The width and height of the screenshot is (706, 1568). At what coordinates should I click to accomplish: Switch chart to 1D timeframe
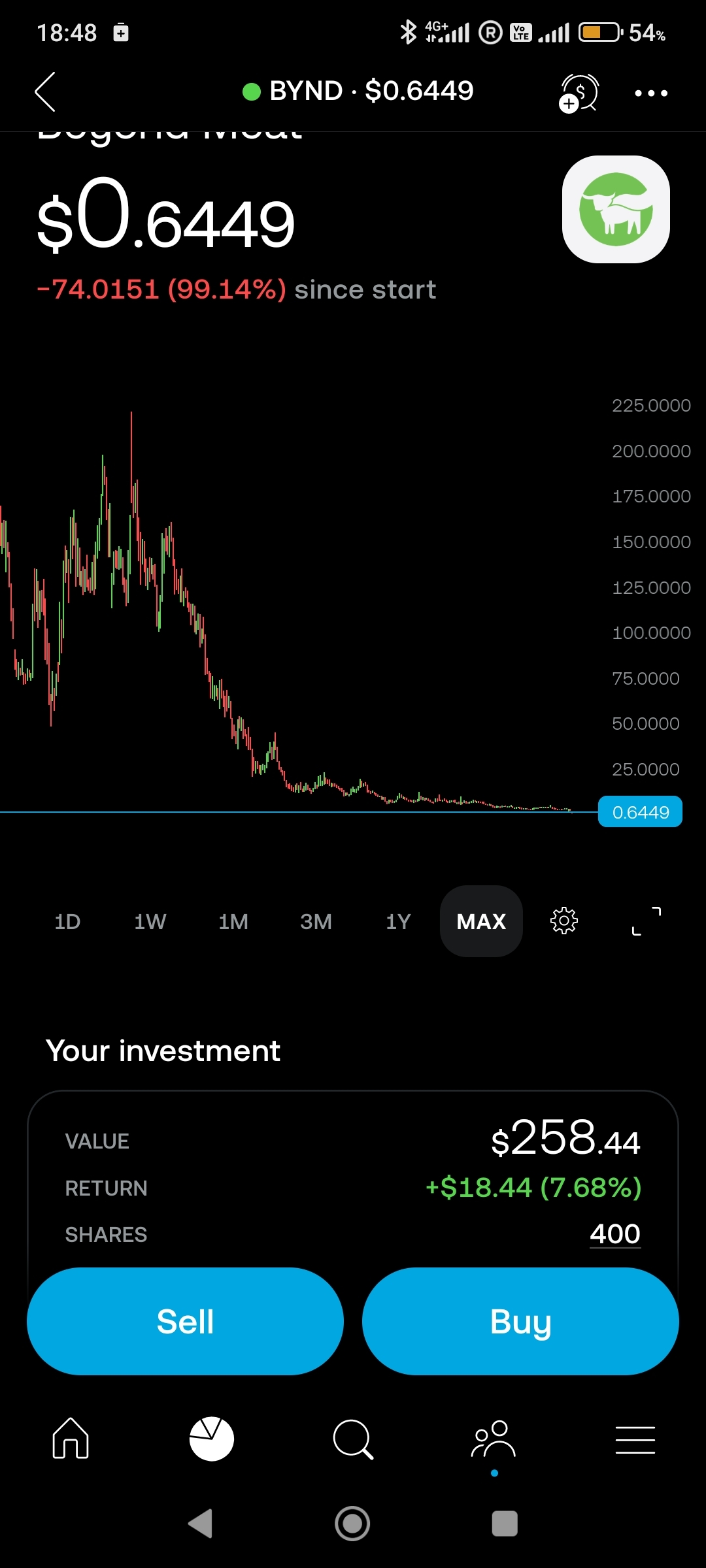click(67, 921)
